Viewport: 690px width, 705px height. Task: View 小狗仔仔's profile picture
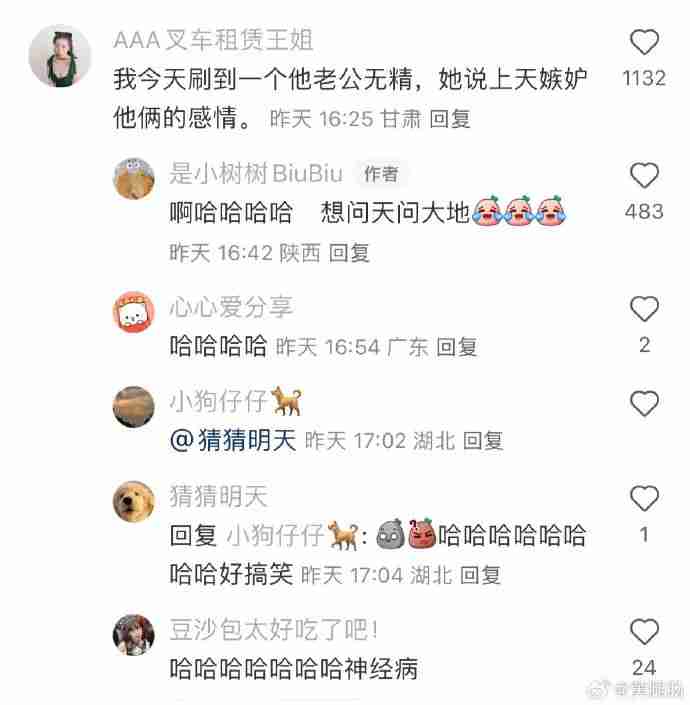tap(134, 407)
